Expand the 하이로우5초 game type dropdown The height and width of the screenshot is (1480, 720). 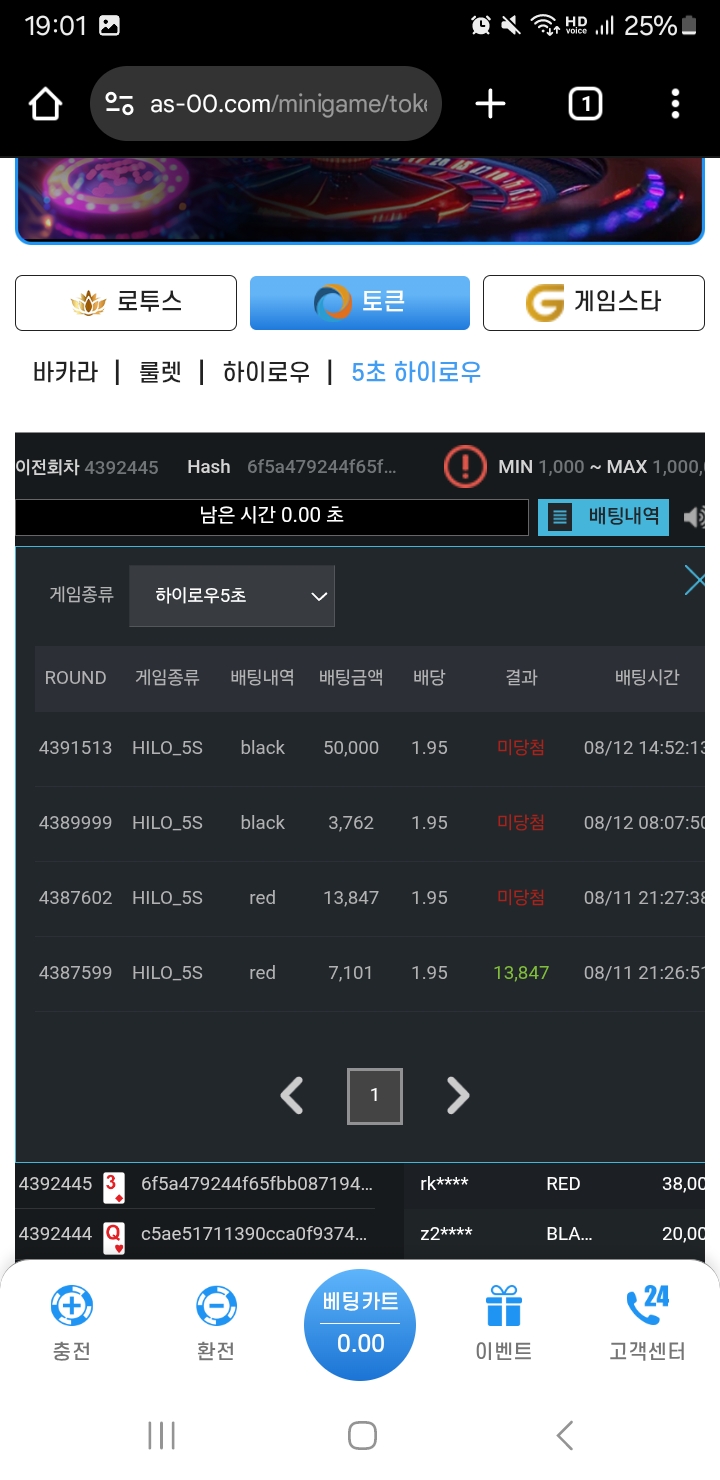point(232,596)
